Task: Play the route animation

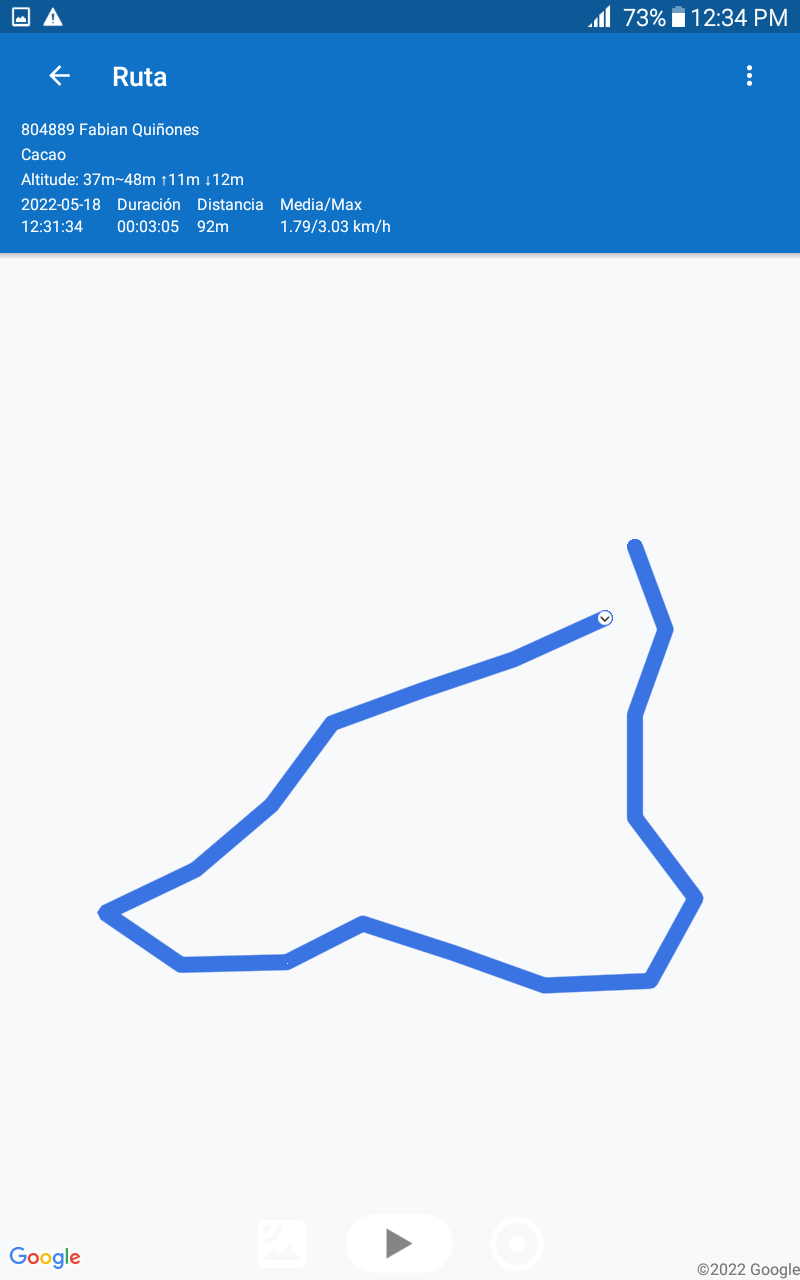Action: (x=399, y=1243)
